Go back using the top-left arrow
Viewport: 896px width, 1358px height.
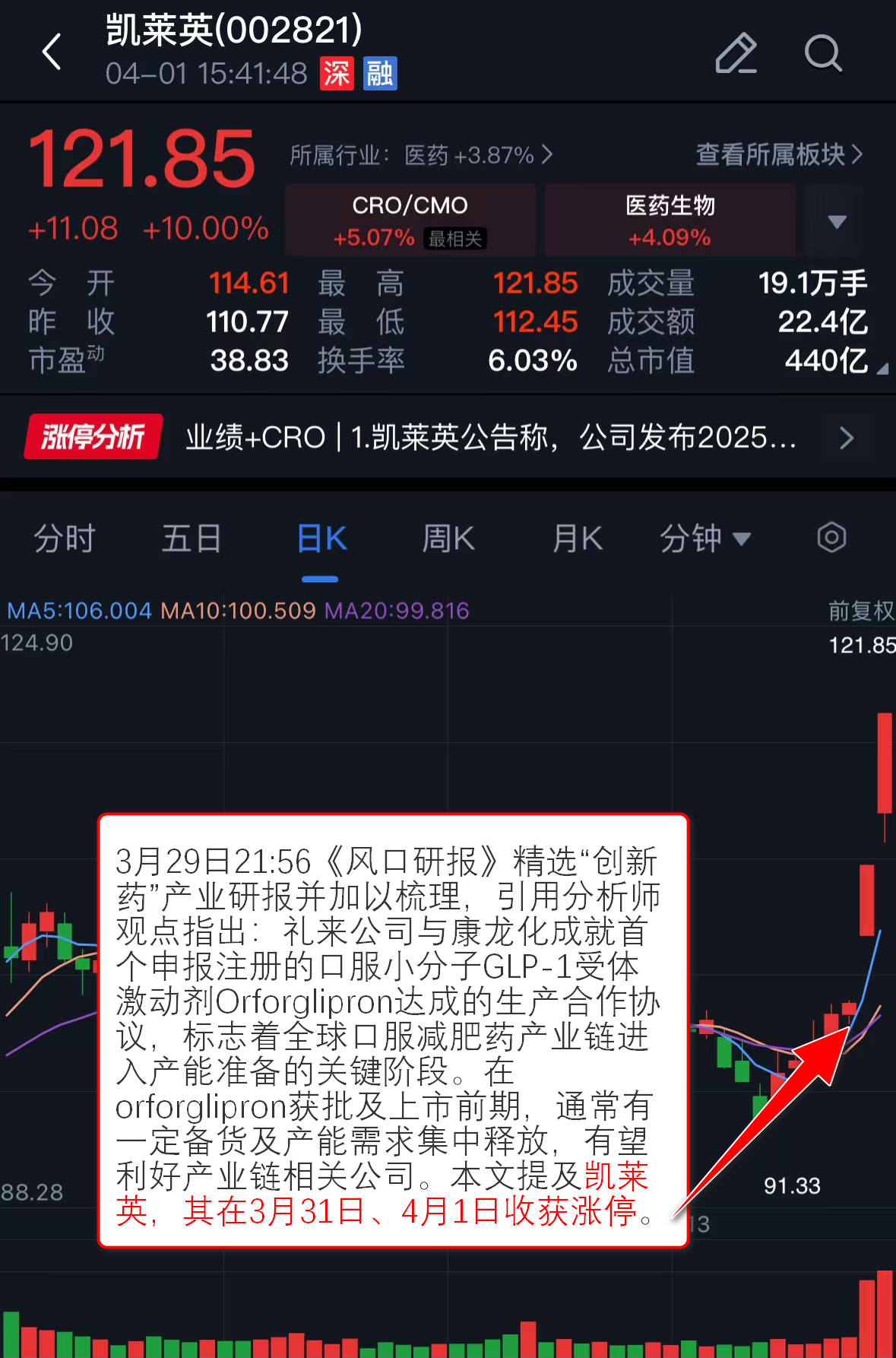click(52, 52)
